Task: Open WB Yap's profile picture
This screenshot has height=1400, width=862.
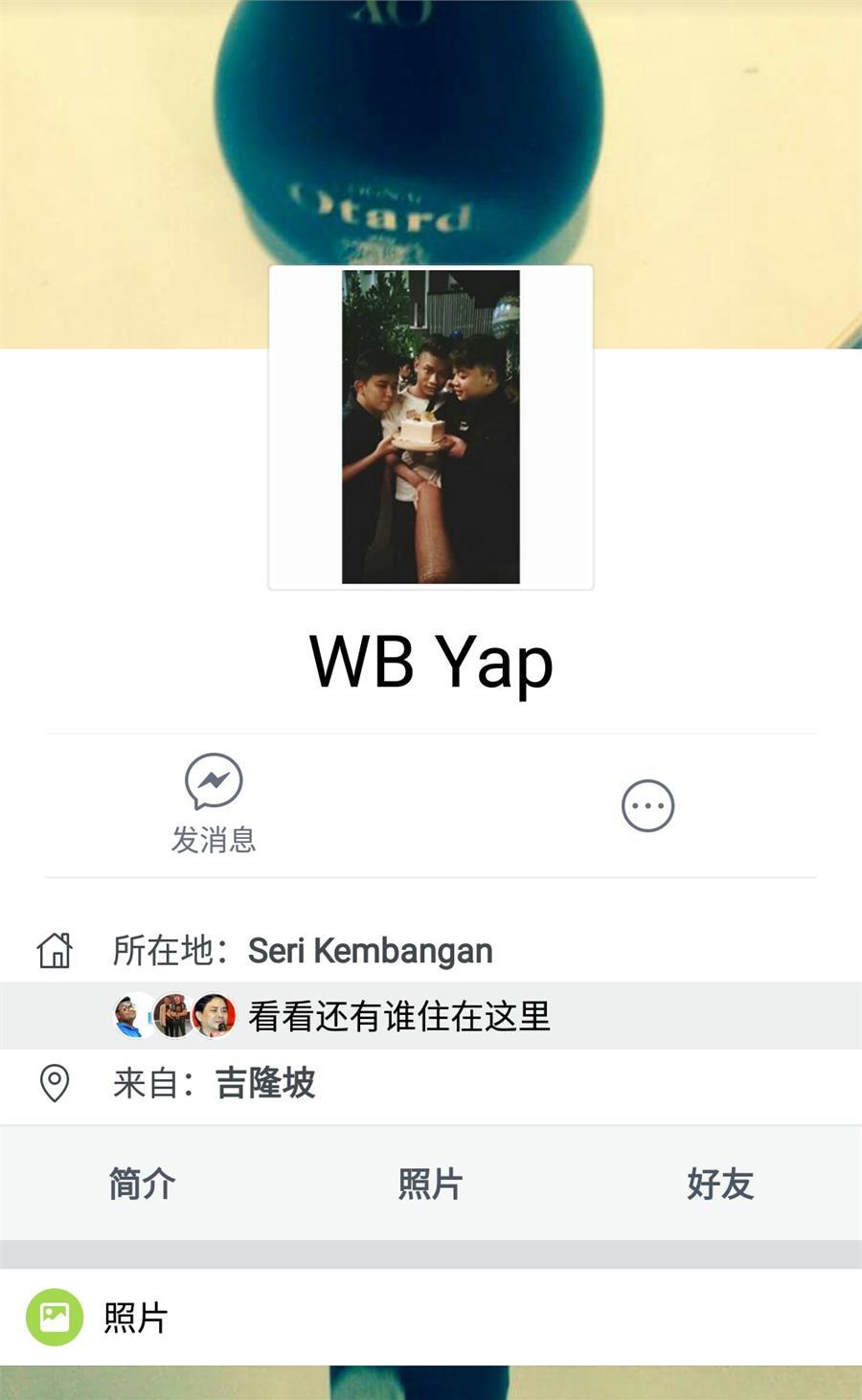Action: click(431, 427)
